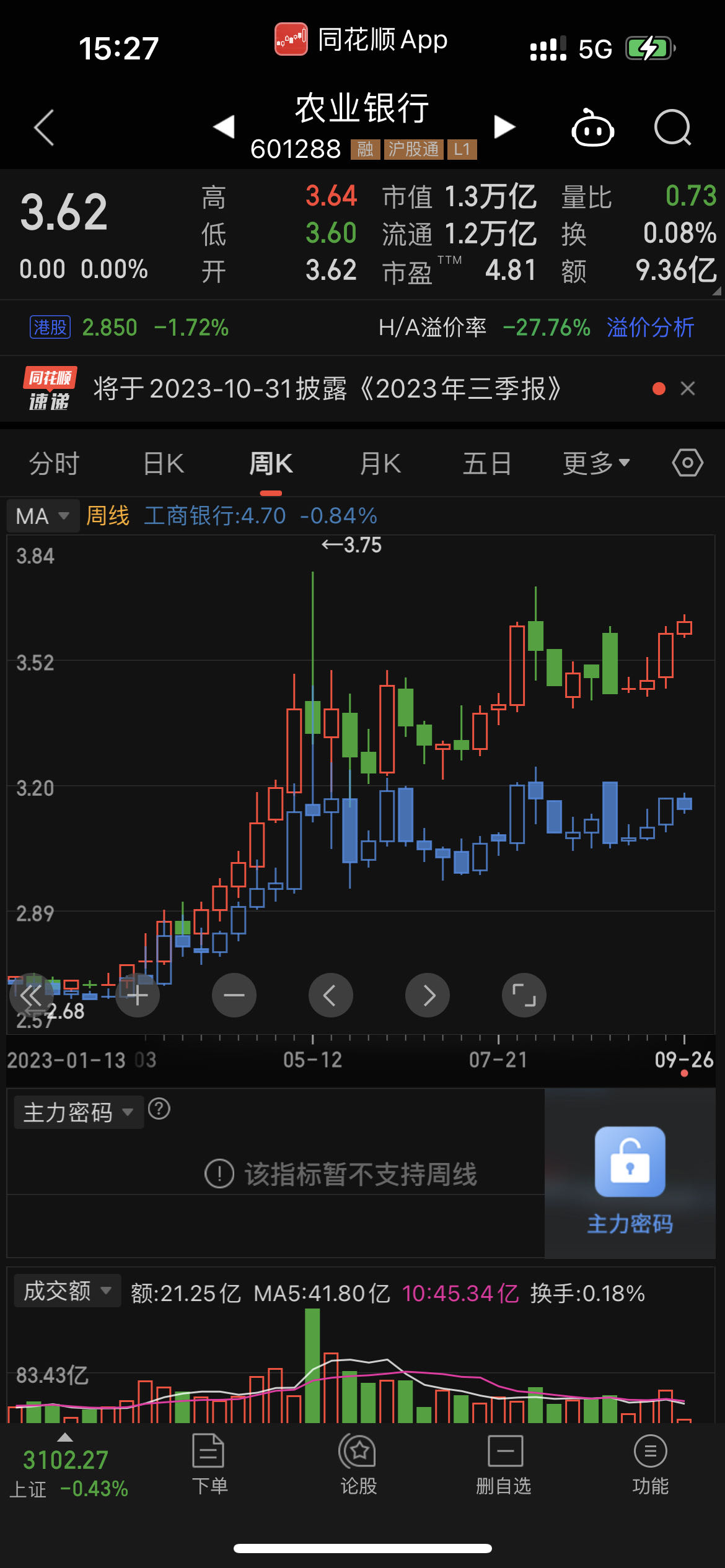Open the AI robot assistant
This screenshot has width=725, height=1568.
coord(592,128)
